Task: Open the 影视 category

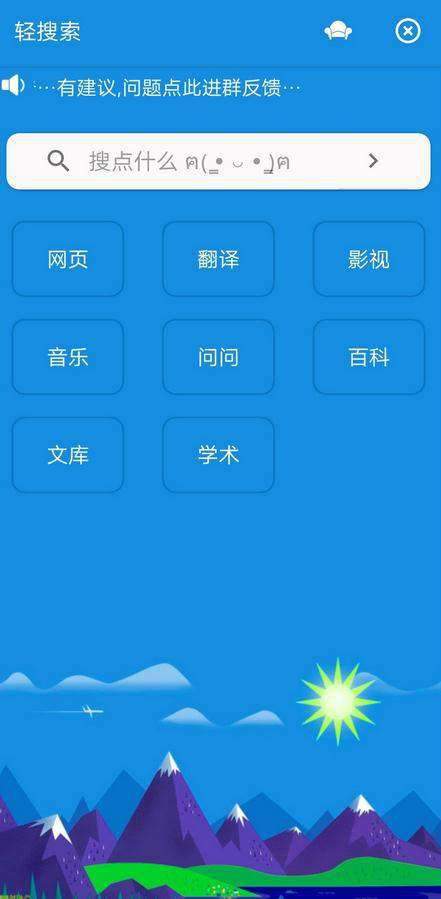Action: 369,259
